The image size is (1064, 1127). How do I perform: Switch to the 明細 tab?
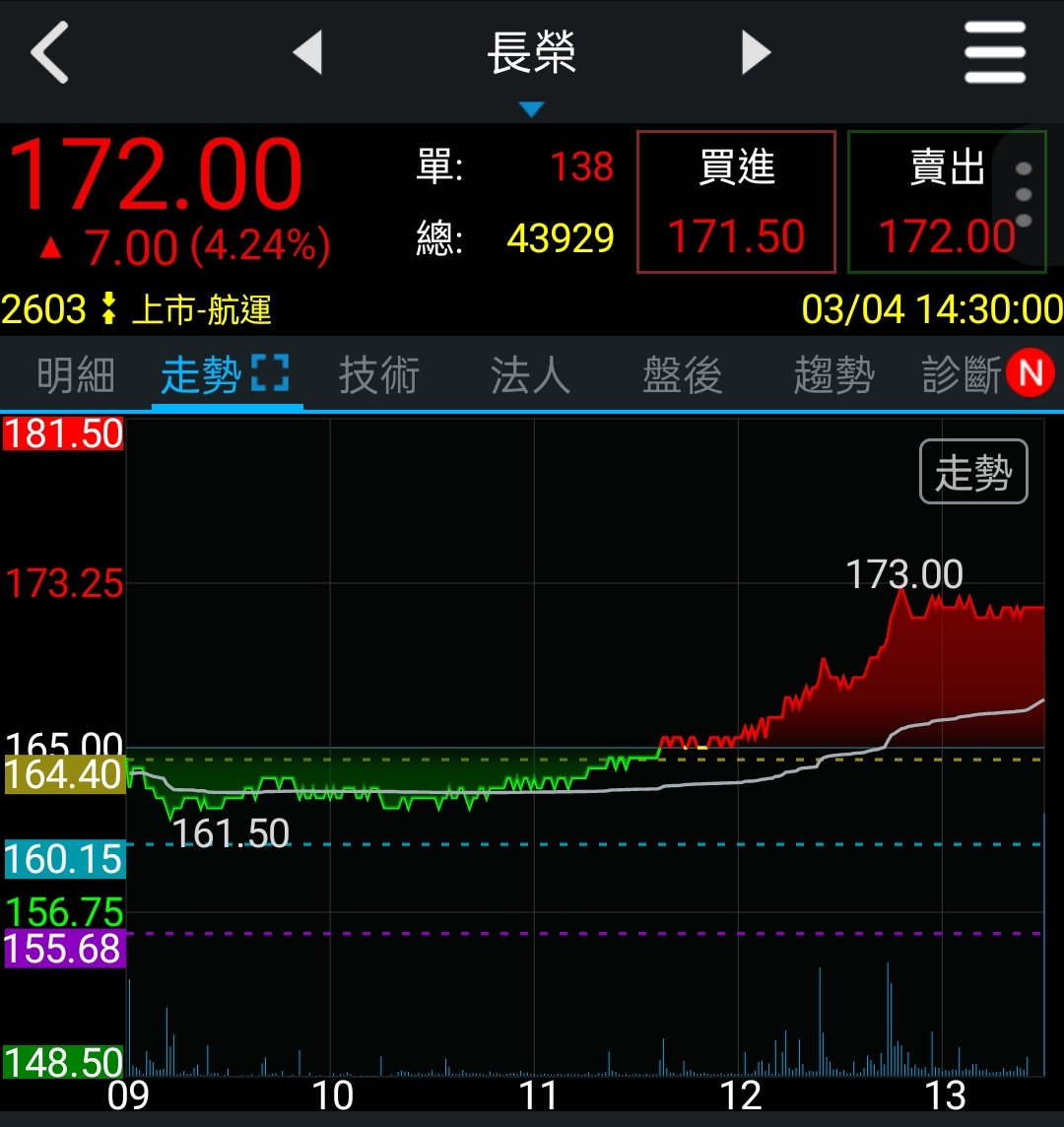(76, 375)
